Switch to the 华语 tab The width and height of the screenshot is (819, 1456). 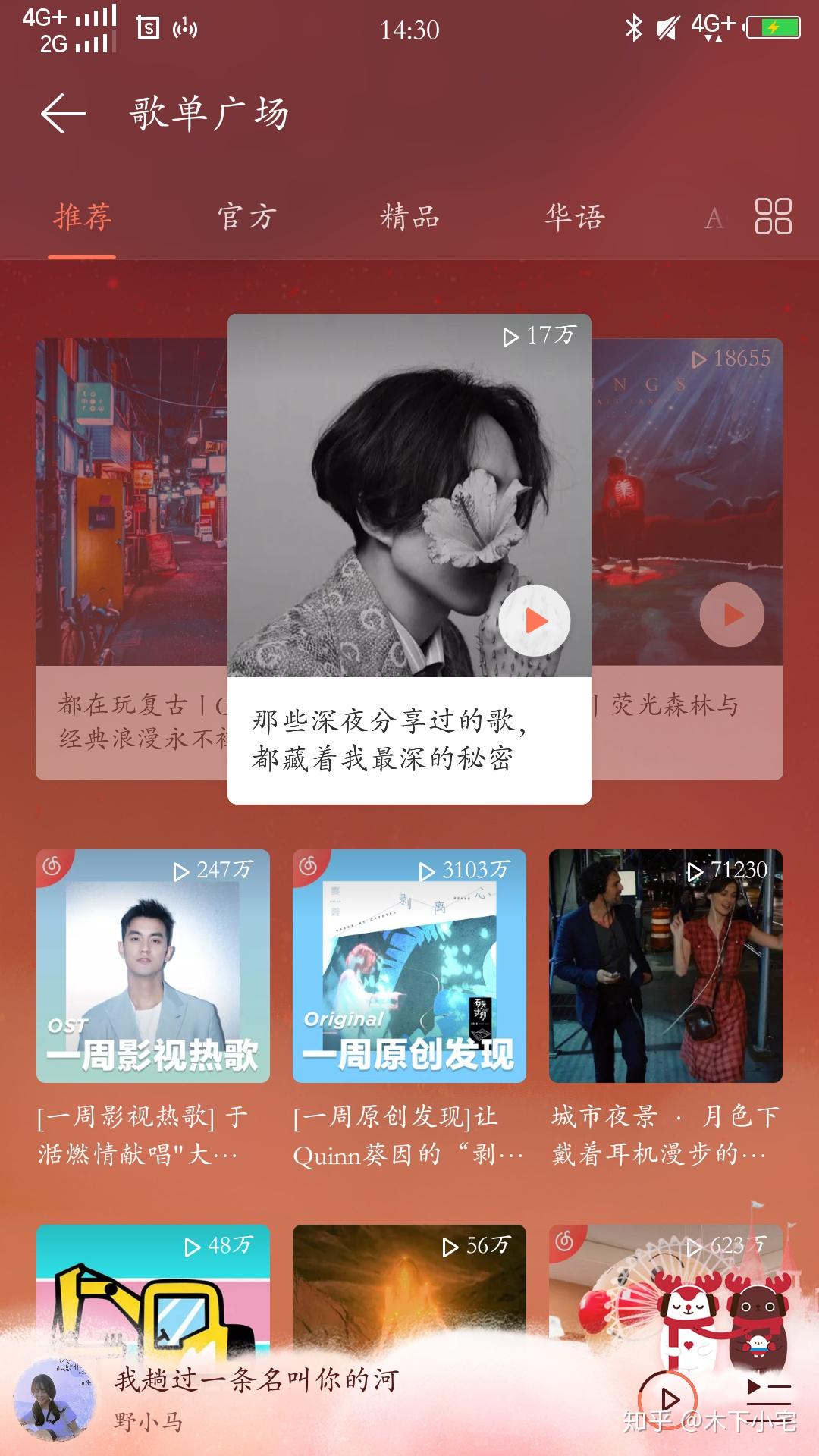575,218
